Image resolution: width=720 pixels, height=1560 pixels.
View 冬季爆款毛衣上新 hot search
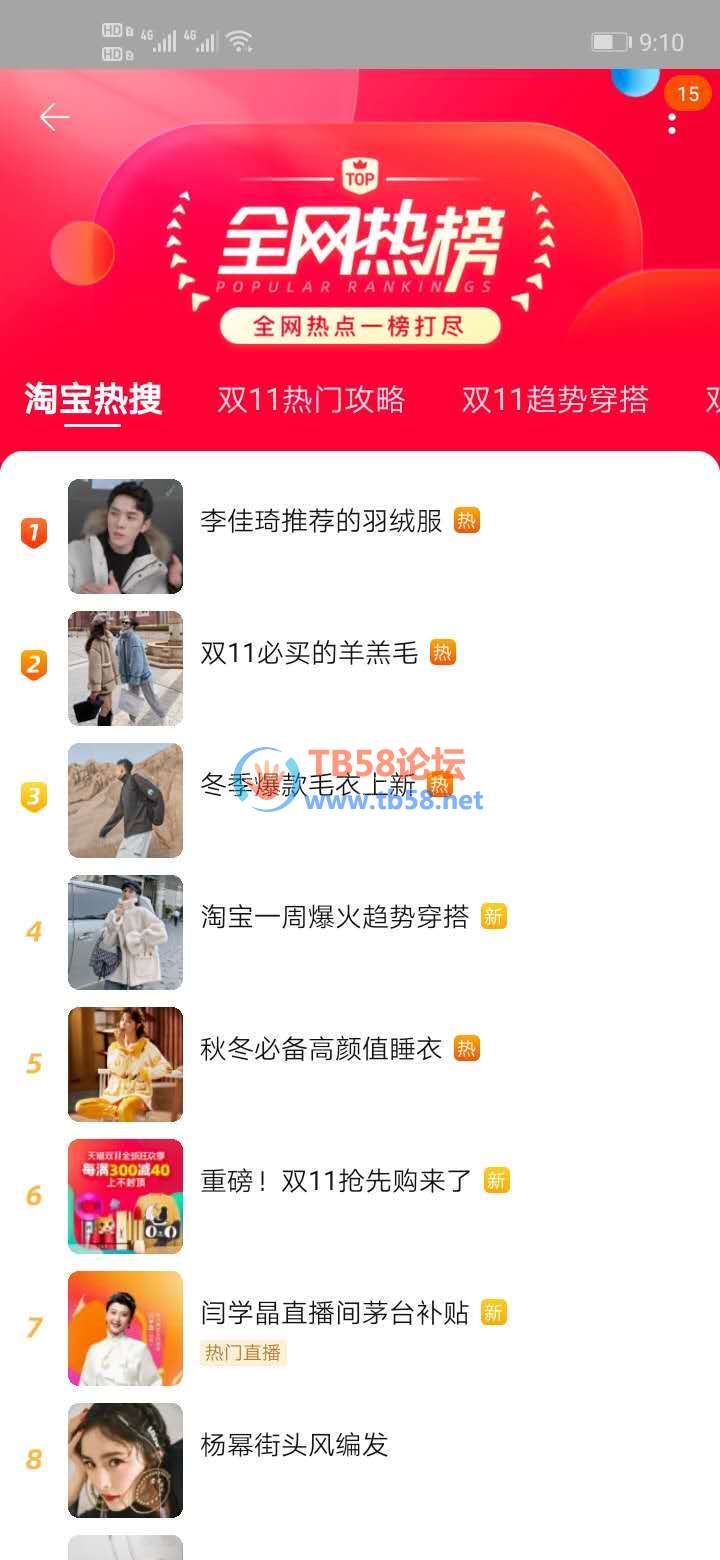coord(308,785)
